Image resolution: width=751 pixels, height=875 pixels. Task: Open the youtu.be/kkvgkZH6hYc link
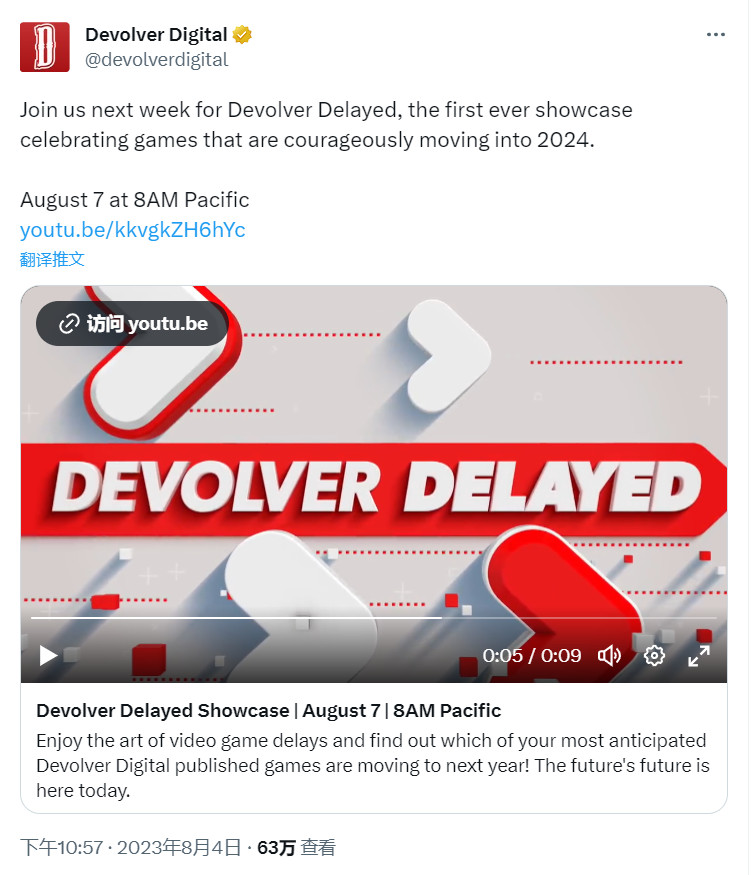pos(132,230)
